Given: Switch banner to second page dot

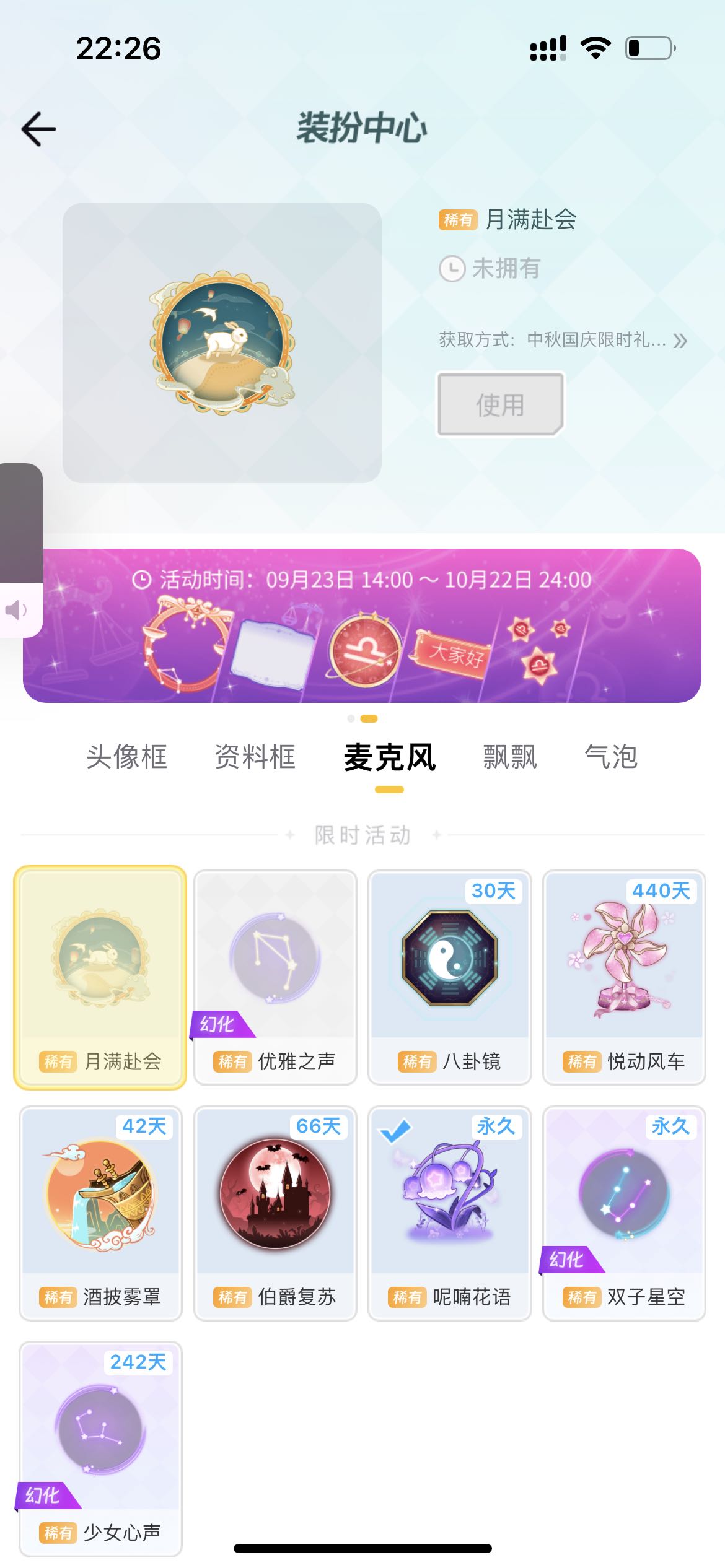Looking at the screenshot, I should [x=370, y=718].
